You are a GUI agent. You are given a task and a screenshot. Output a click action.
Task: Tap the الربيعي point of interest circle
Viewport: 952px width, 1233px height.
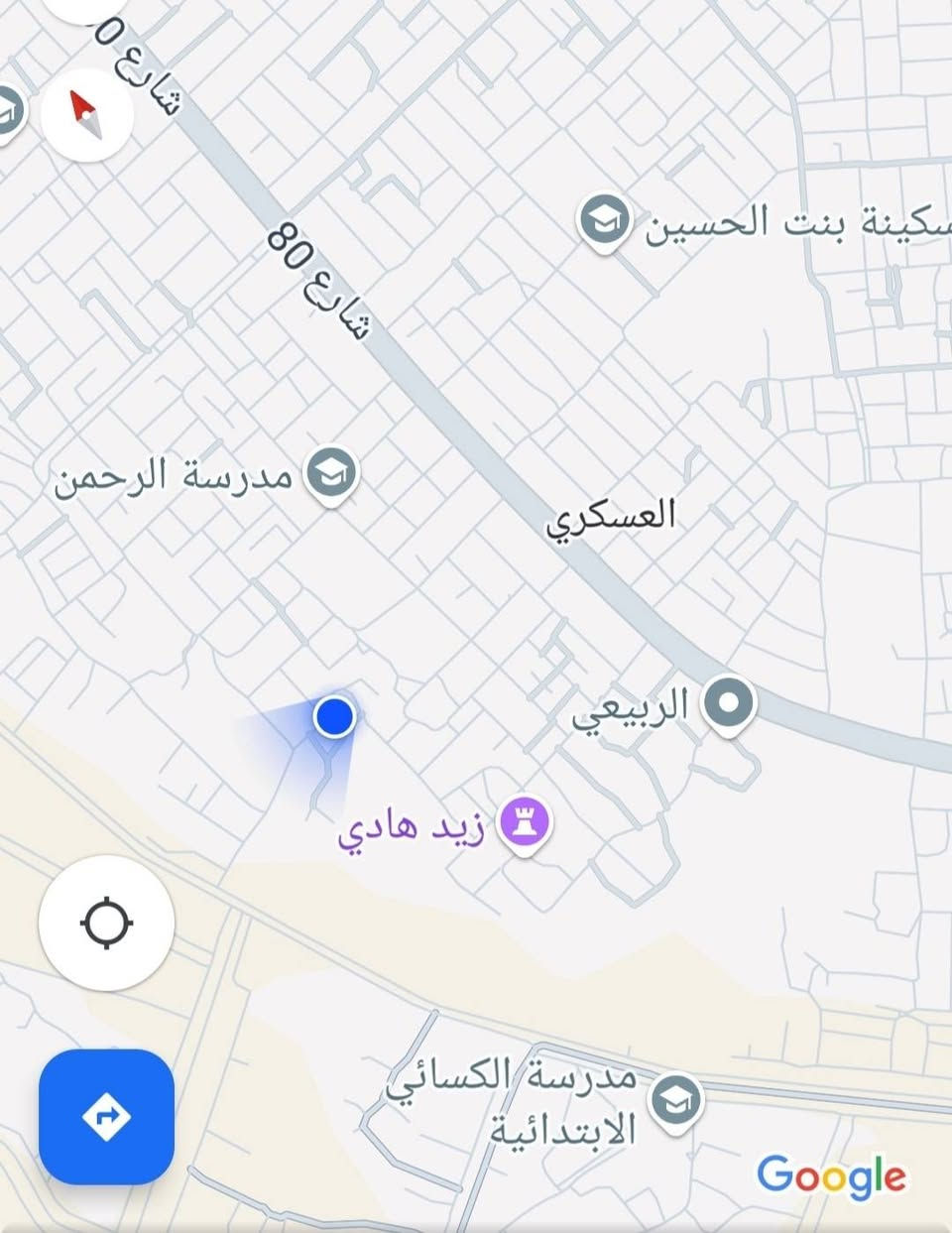[x=731, y=701]
